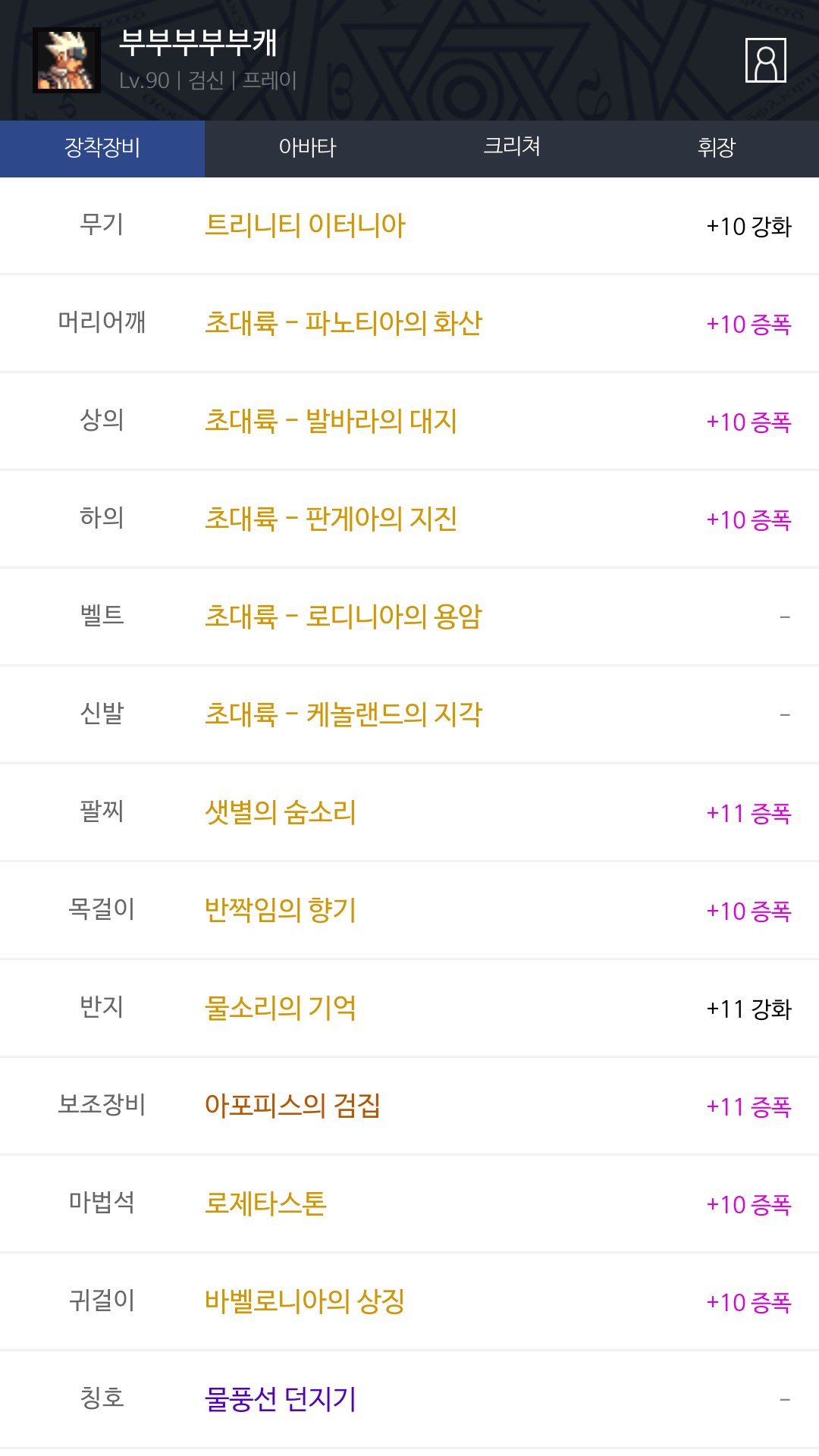Viewport: 819px width, 1456px height.
Task: Switch to the 크리쳐 tab
Action: pyautogui.click(x=512, y=148)
